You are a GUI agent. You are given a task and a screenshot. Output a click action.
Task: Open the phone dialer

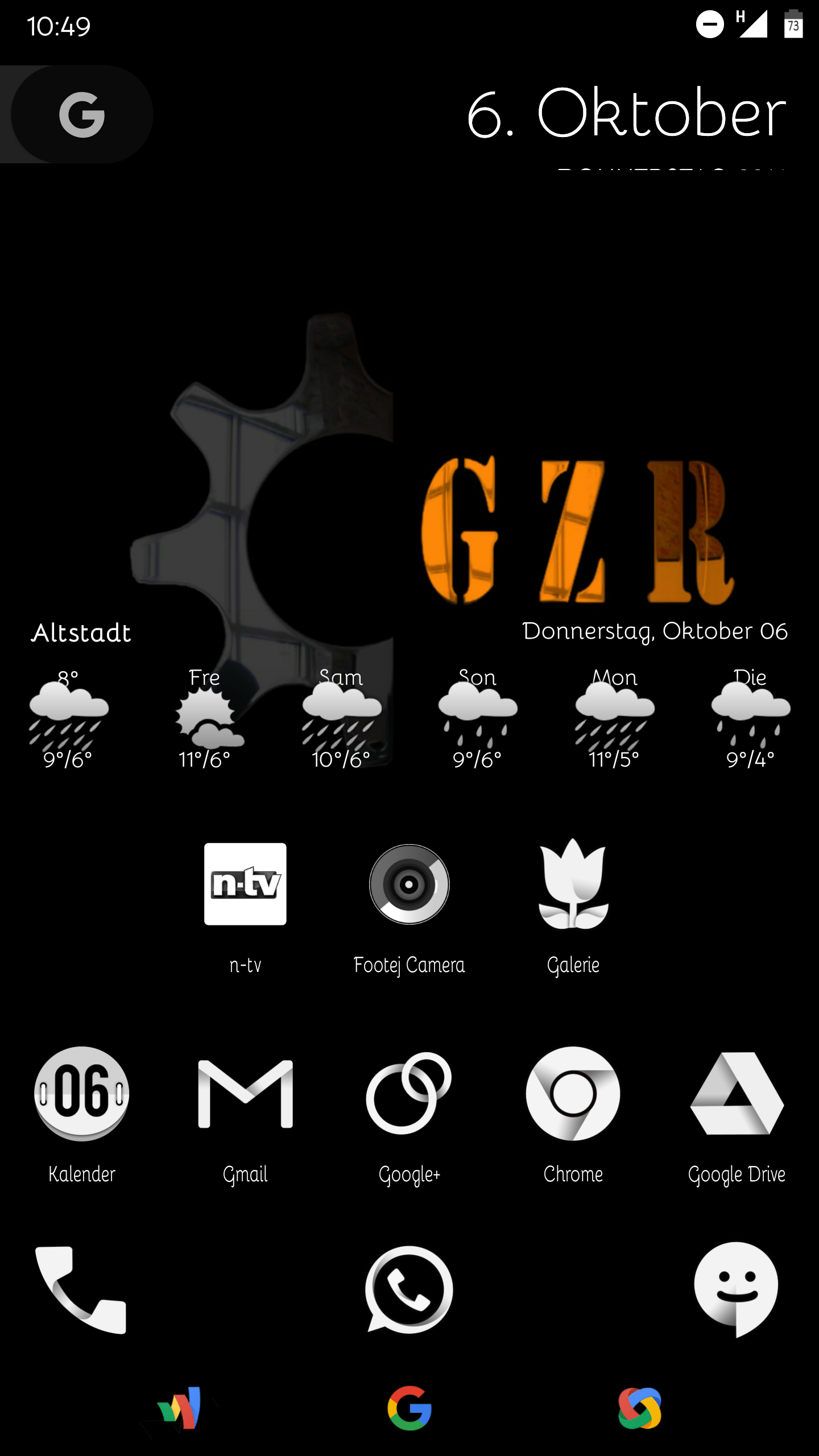click(x=81, y=1290)
